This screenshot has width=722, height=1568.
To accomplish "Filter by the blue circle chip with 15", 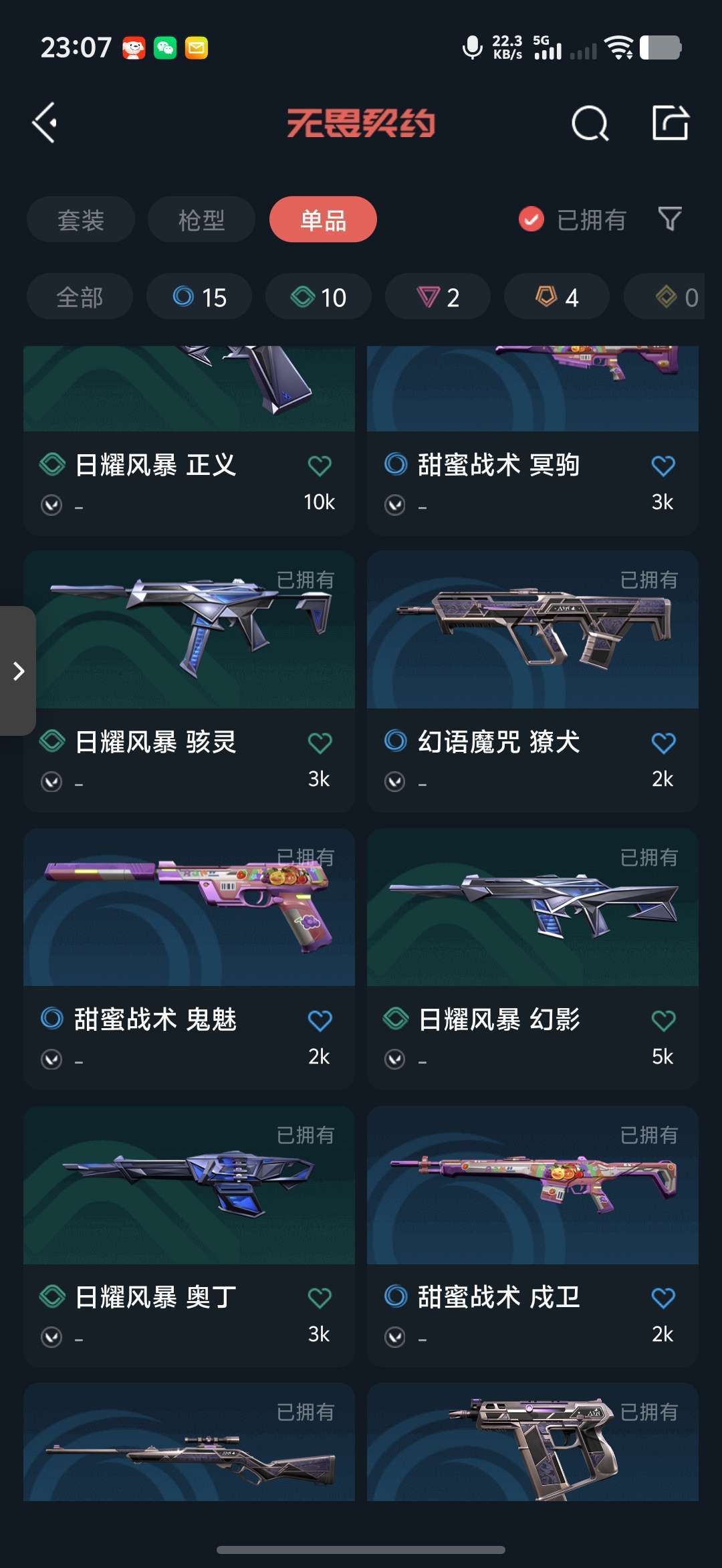I will click(199, 297).
